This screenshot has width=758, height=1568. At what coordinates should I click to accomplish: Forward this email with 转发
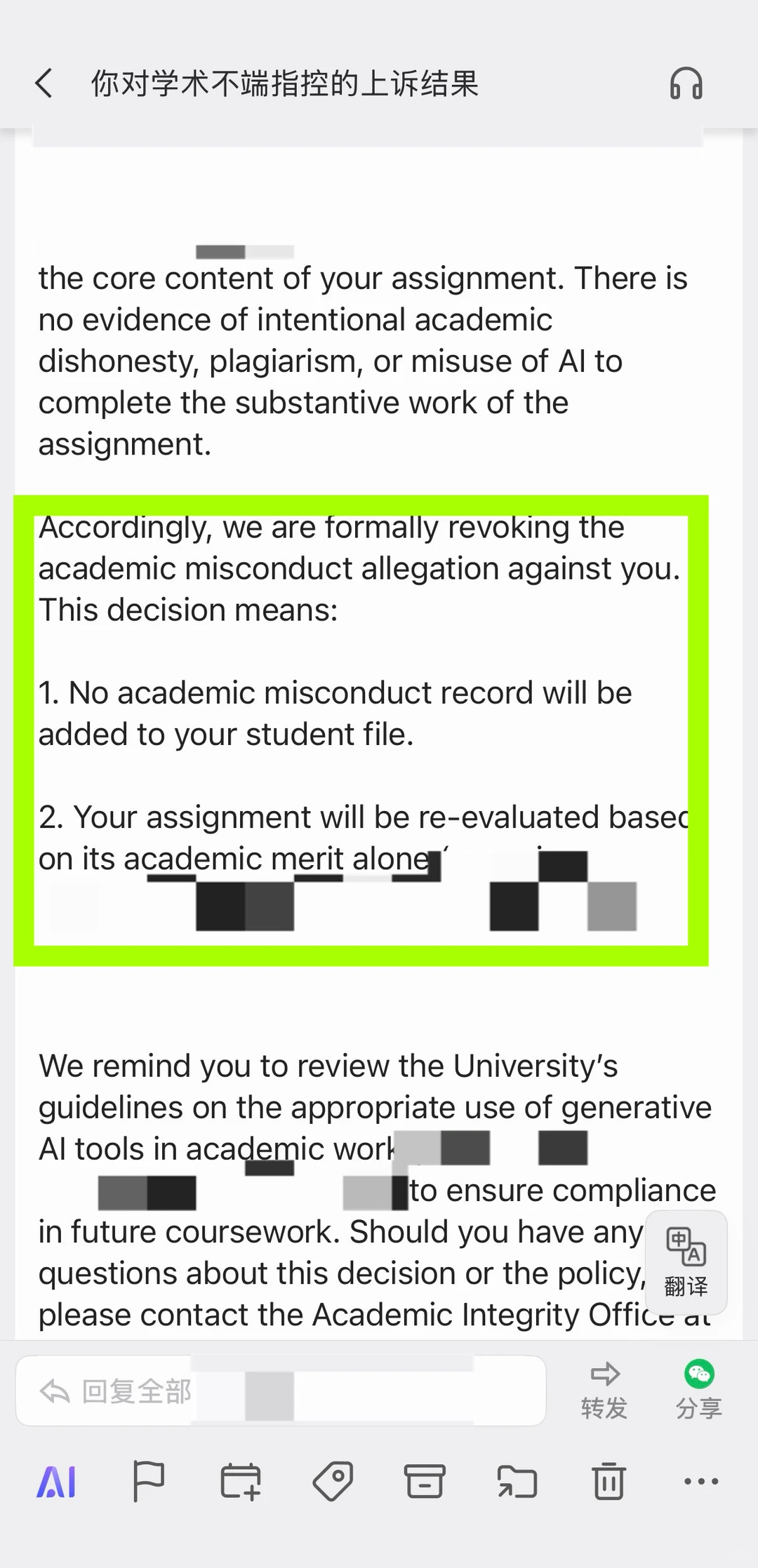click(604, 1391)
